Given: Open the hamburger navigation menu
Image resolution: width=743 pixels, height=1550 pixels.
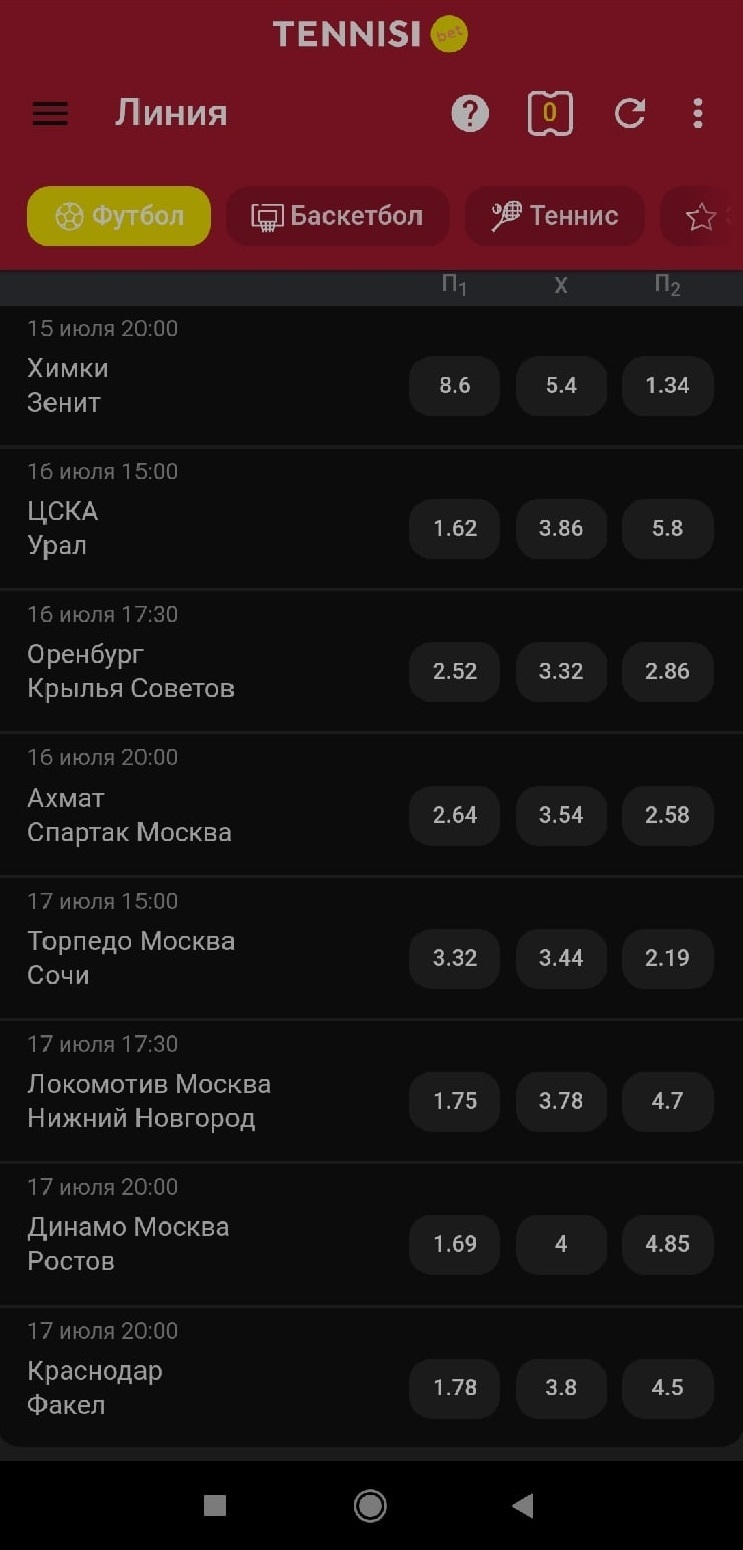Looking at the screenshot, I should (50, 113).
